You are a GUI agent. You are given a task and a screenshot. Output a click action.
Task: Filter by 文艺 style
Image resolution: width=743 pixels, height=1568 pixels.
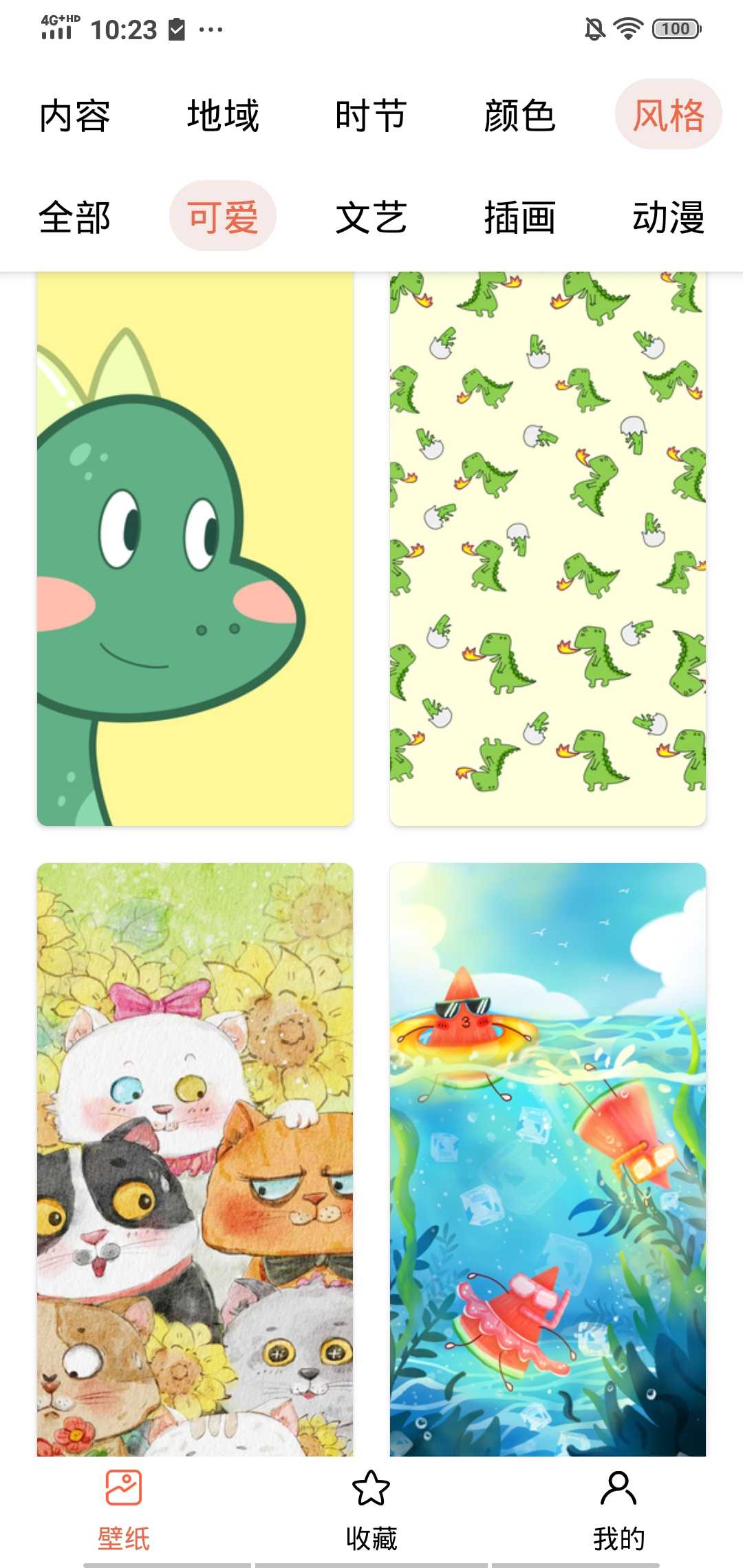click(371, 217)
